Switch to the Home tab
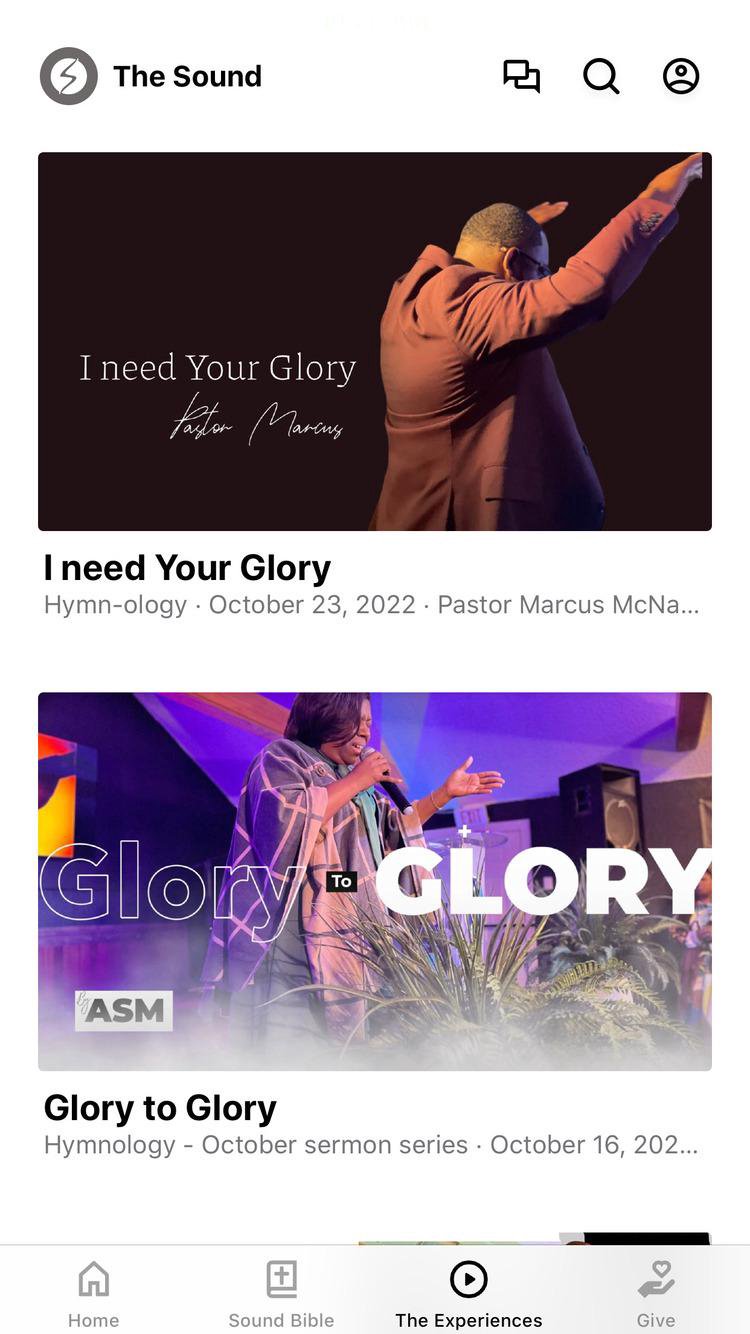 click(x=94, y=1293)
